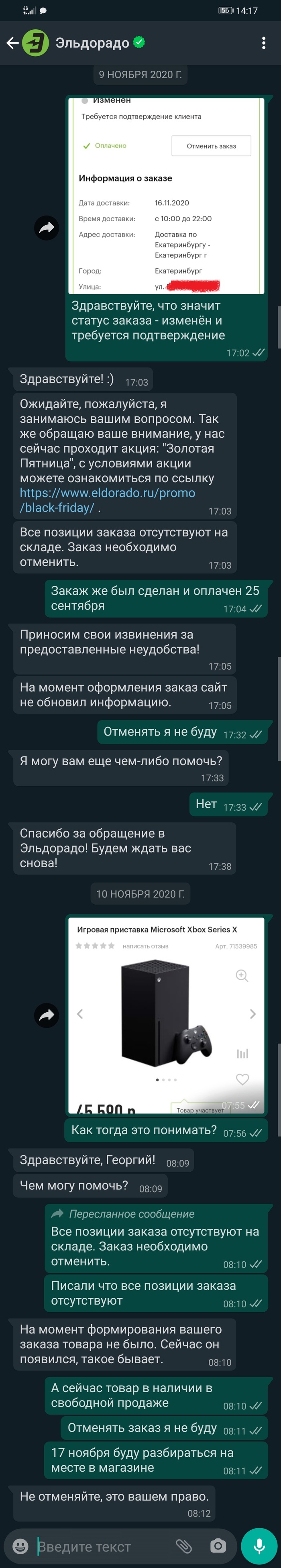This screenshot has height=1568, width=281.
Task: Open the chat overflow menu
Action: [x=263, y=43]
